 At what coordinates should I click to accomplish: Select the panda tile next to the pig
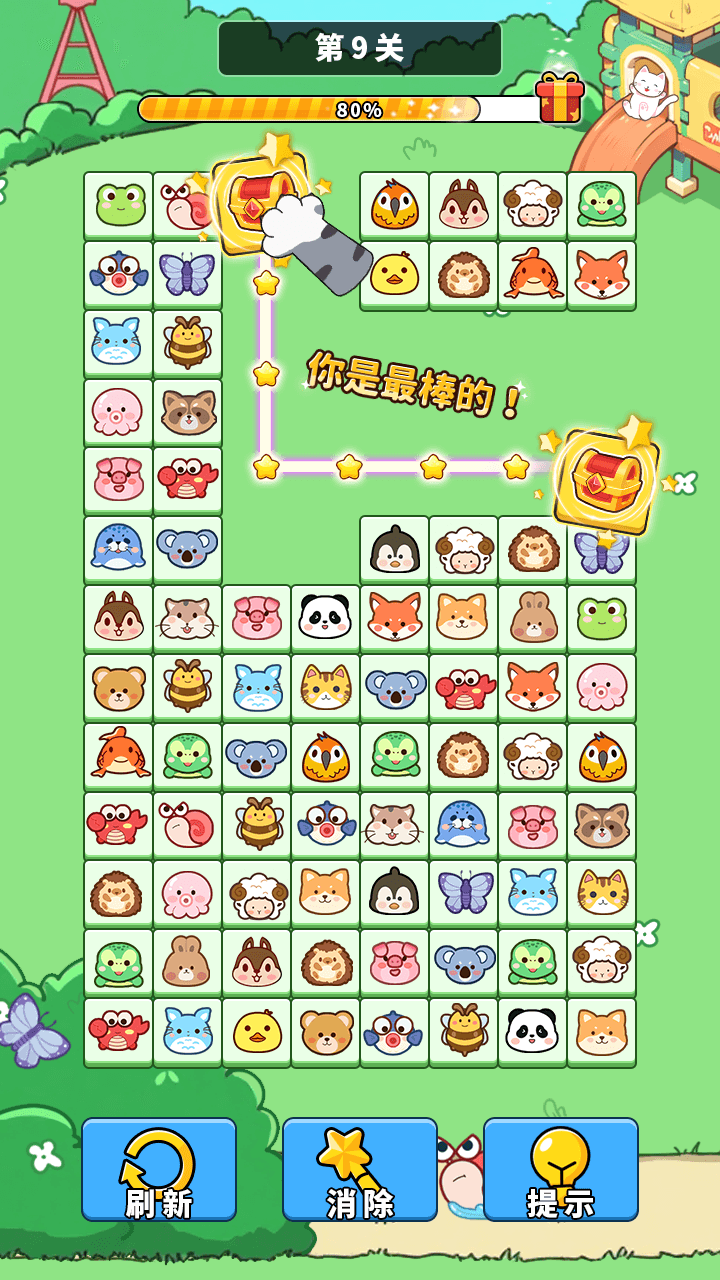pos(325,618)
